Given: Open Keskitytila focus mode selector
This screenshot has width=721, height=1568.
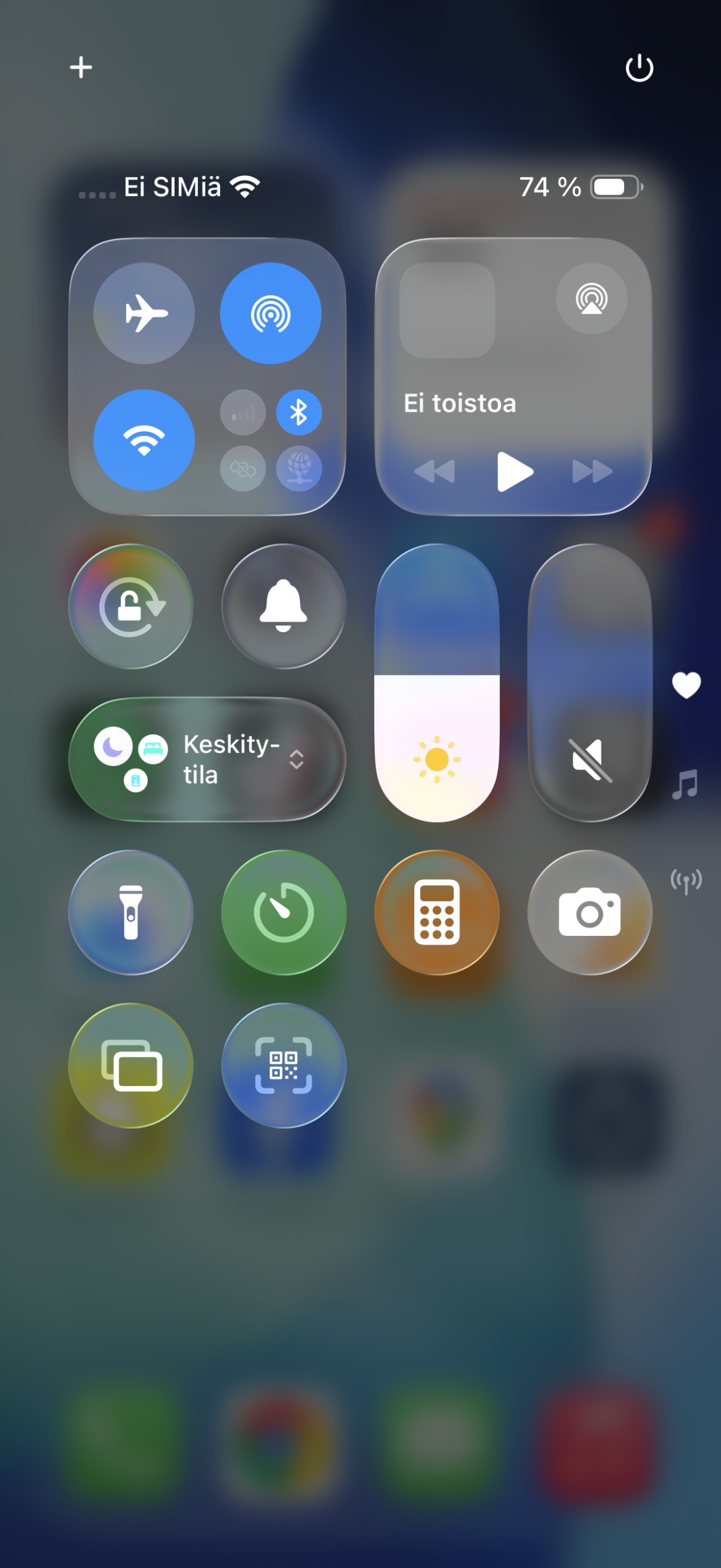Looking at the screenshot, I should point(207,759).
